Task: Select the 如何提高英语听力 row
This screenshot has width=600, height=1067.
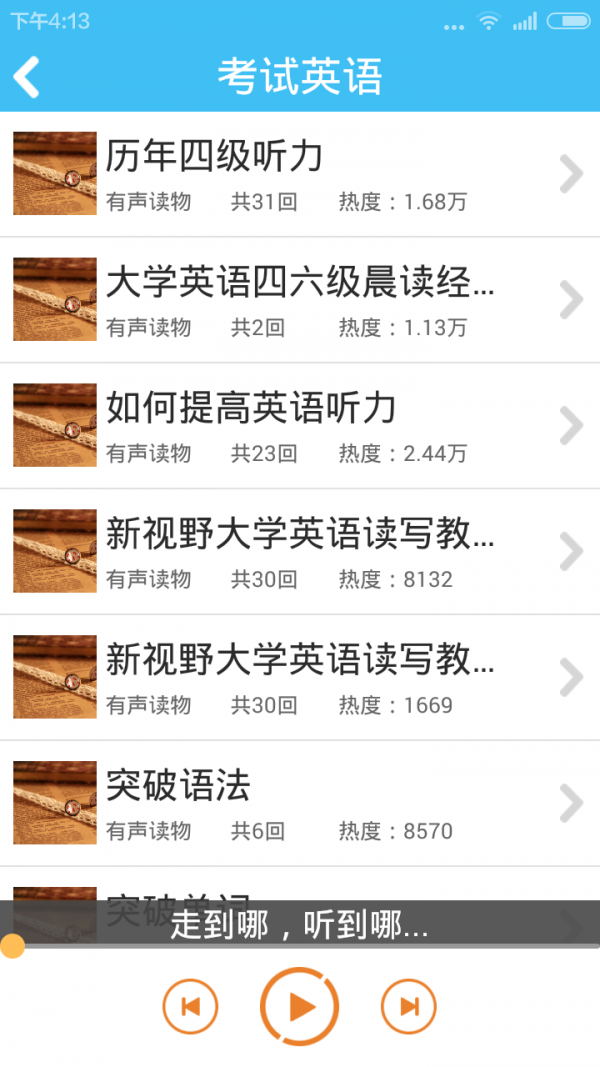Action: [x=300, y=426]
